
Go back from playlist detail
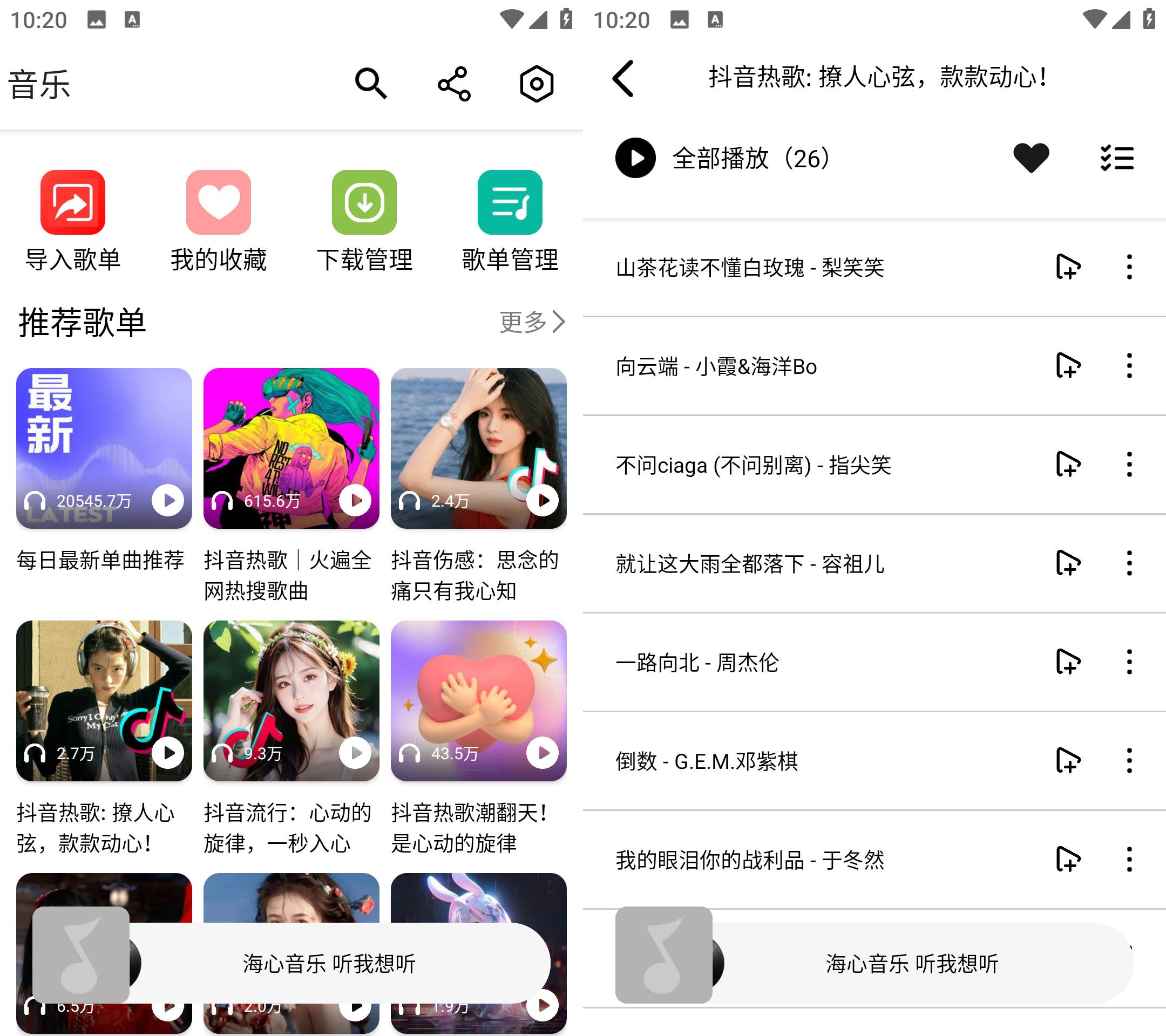click(x=623, y=79)
